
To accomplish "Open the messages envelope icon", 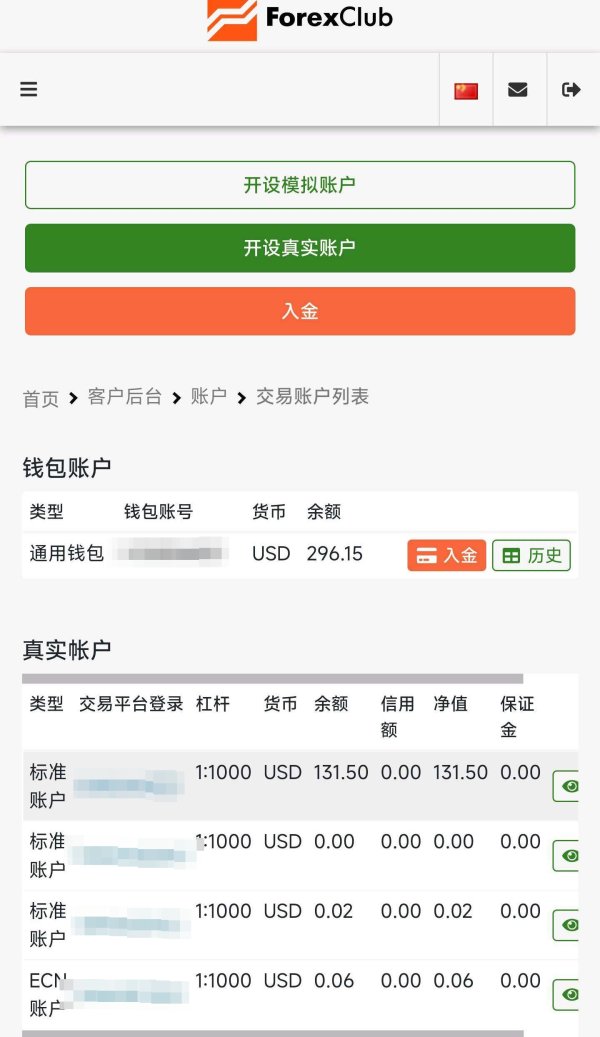I will 517,89.
